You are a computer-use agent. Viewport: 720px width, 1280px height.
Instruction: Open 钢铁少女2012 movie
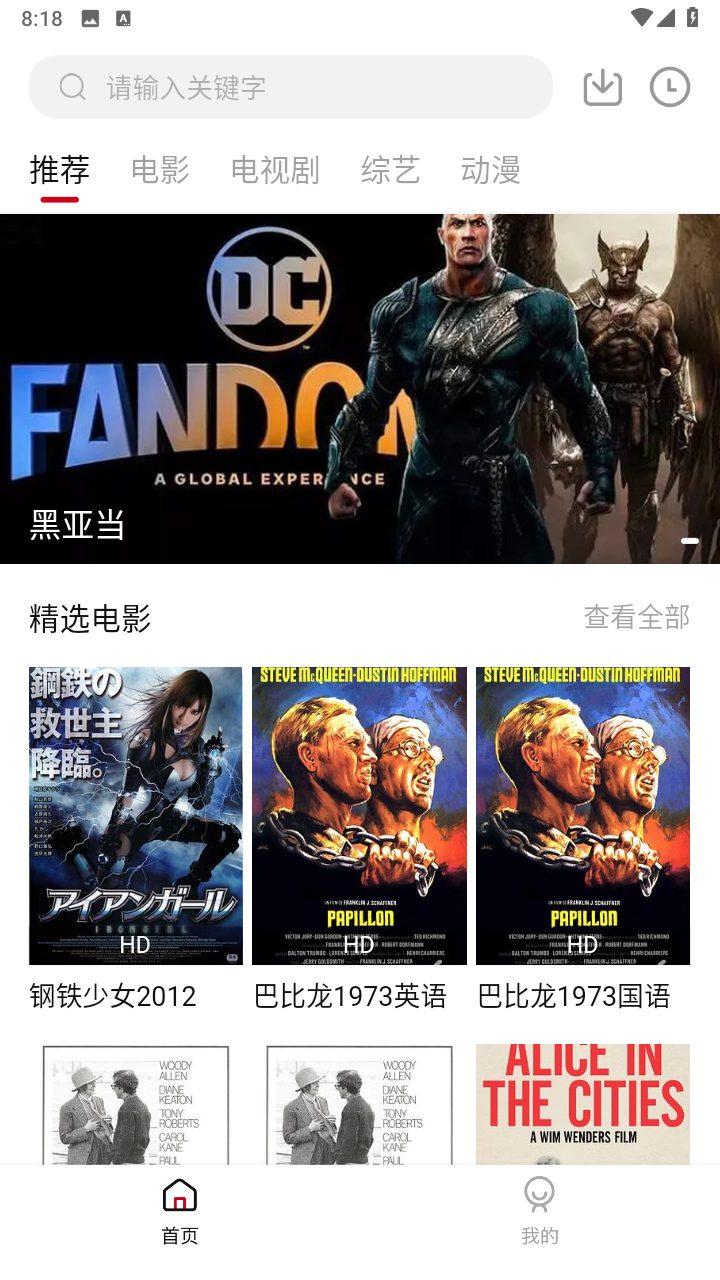pyautogui.click(x=135, y=840)
